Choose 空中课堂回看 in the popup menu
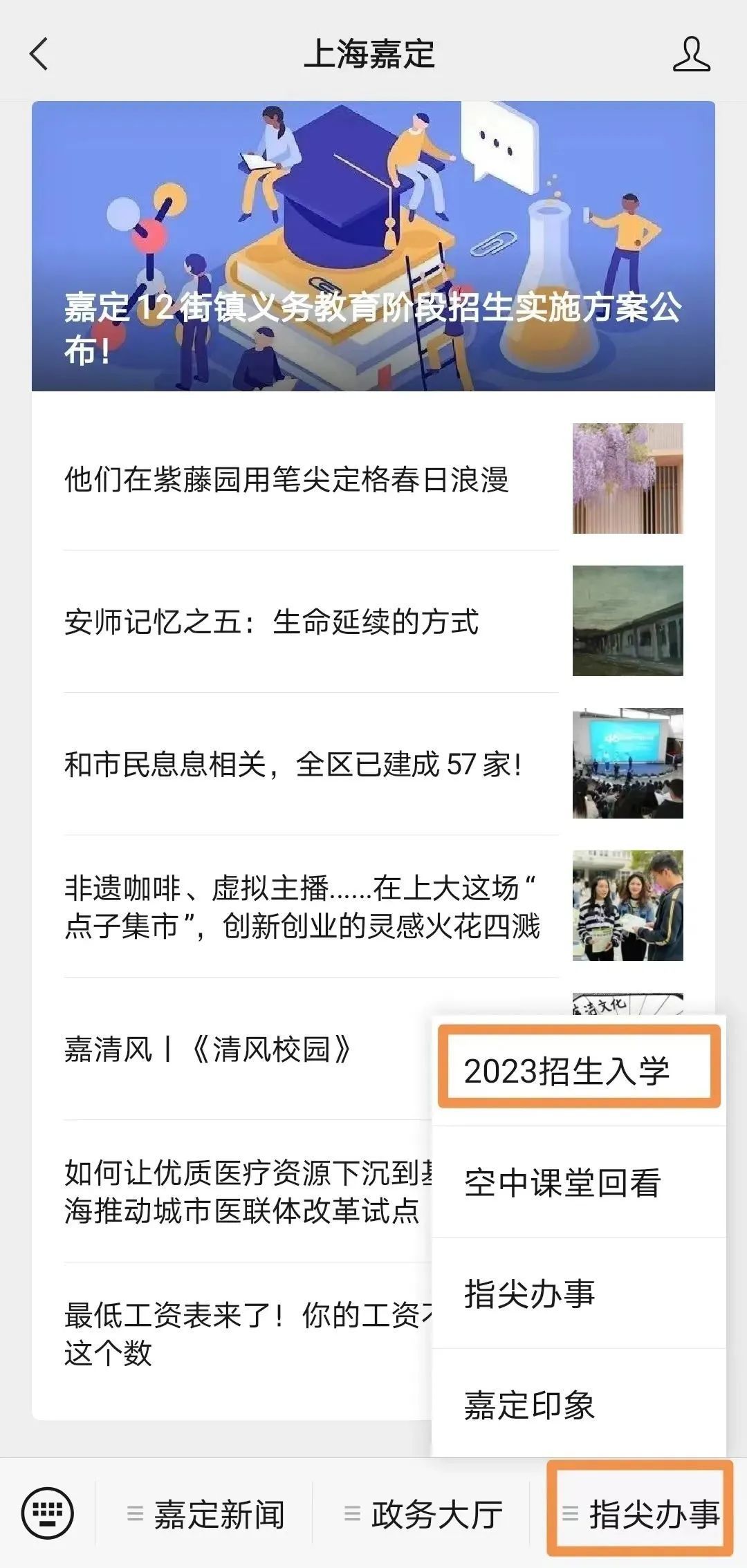 point(562,1182)
